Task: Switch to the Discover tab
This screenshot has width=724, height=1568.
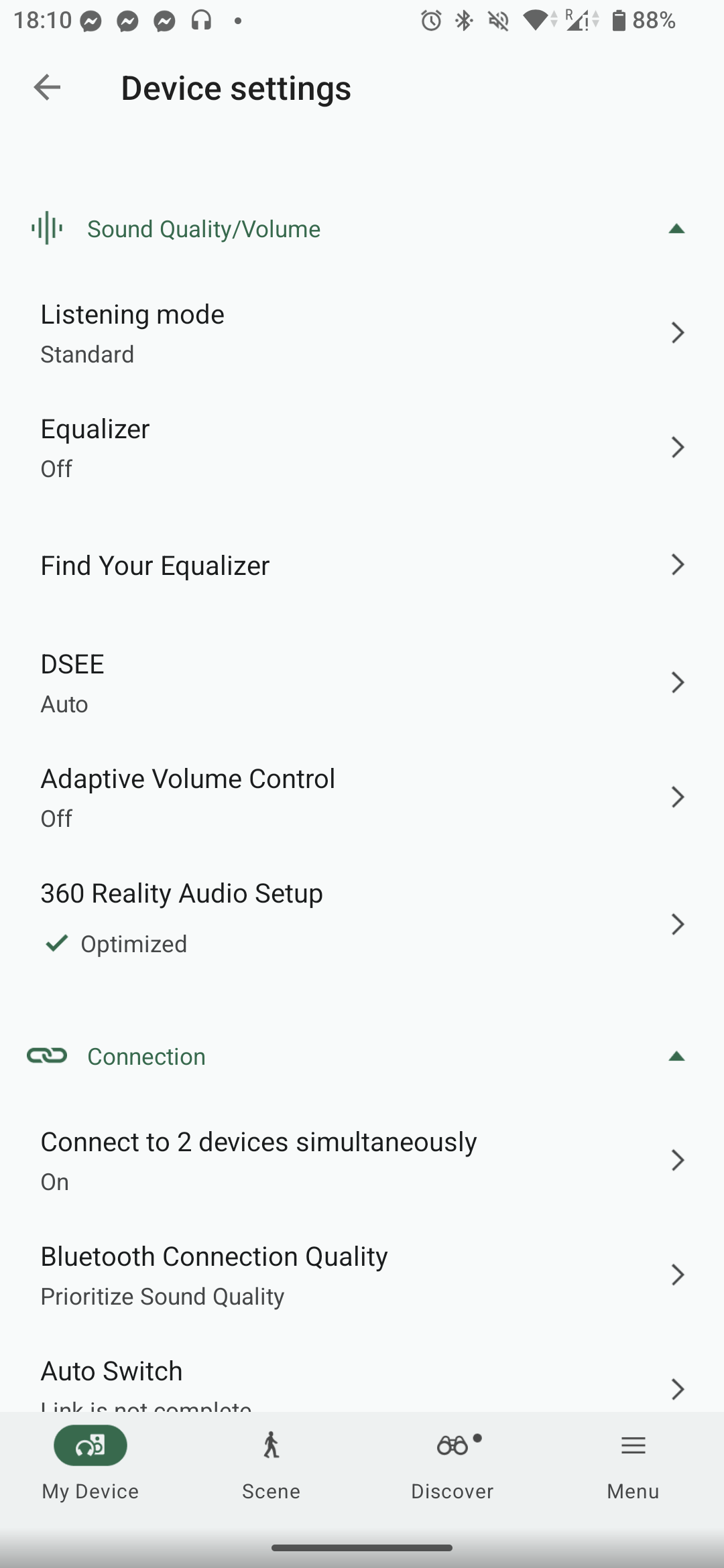Action: point(452,1462)
